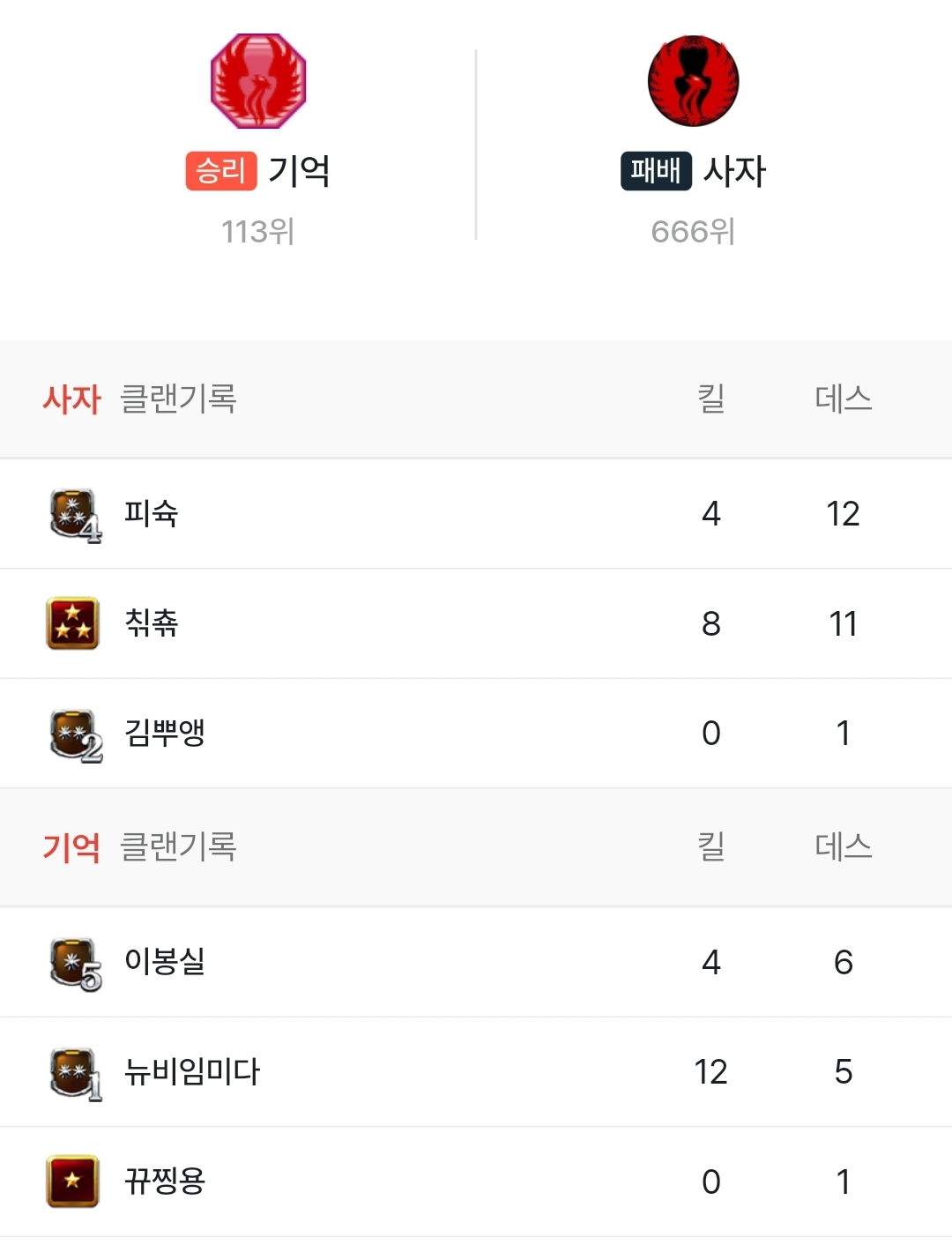Viewport: 952px width, 1245px height.
Task: View player 칙축's record
Action: 151,623
